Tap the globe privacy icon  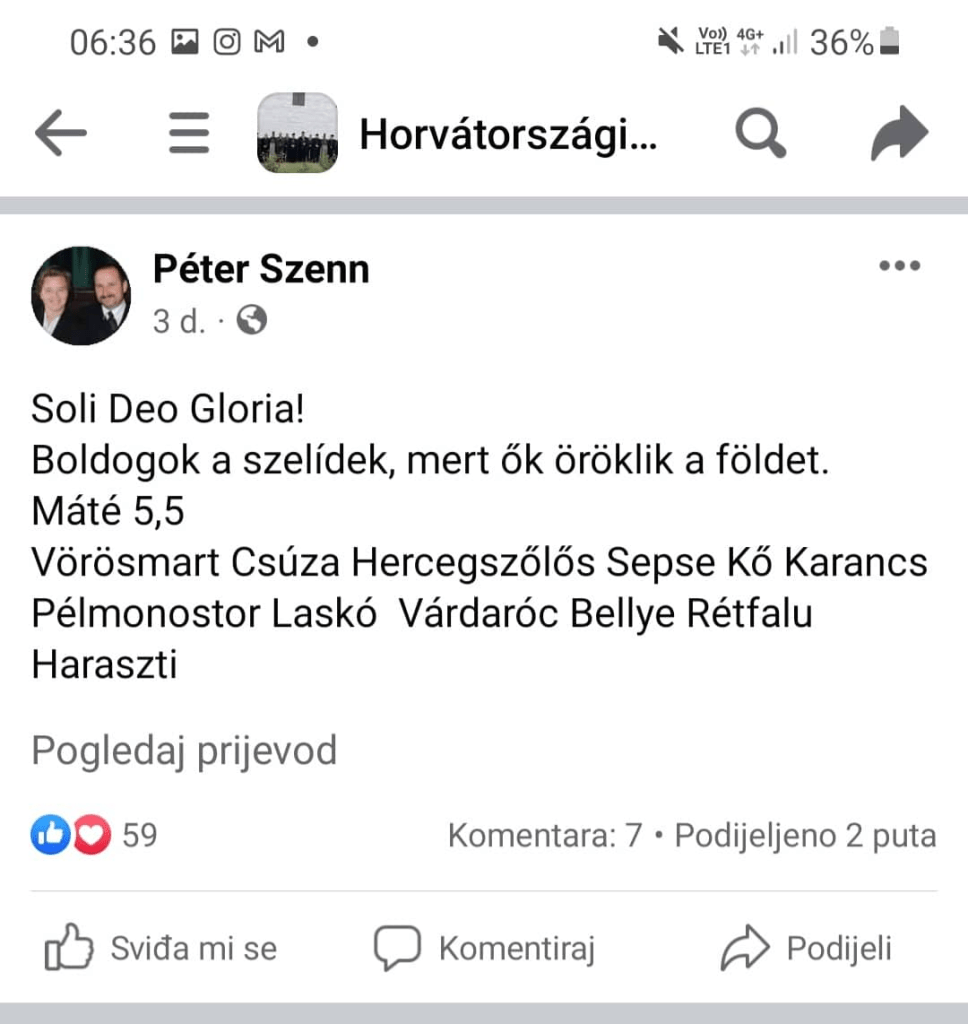point(253,322)
